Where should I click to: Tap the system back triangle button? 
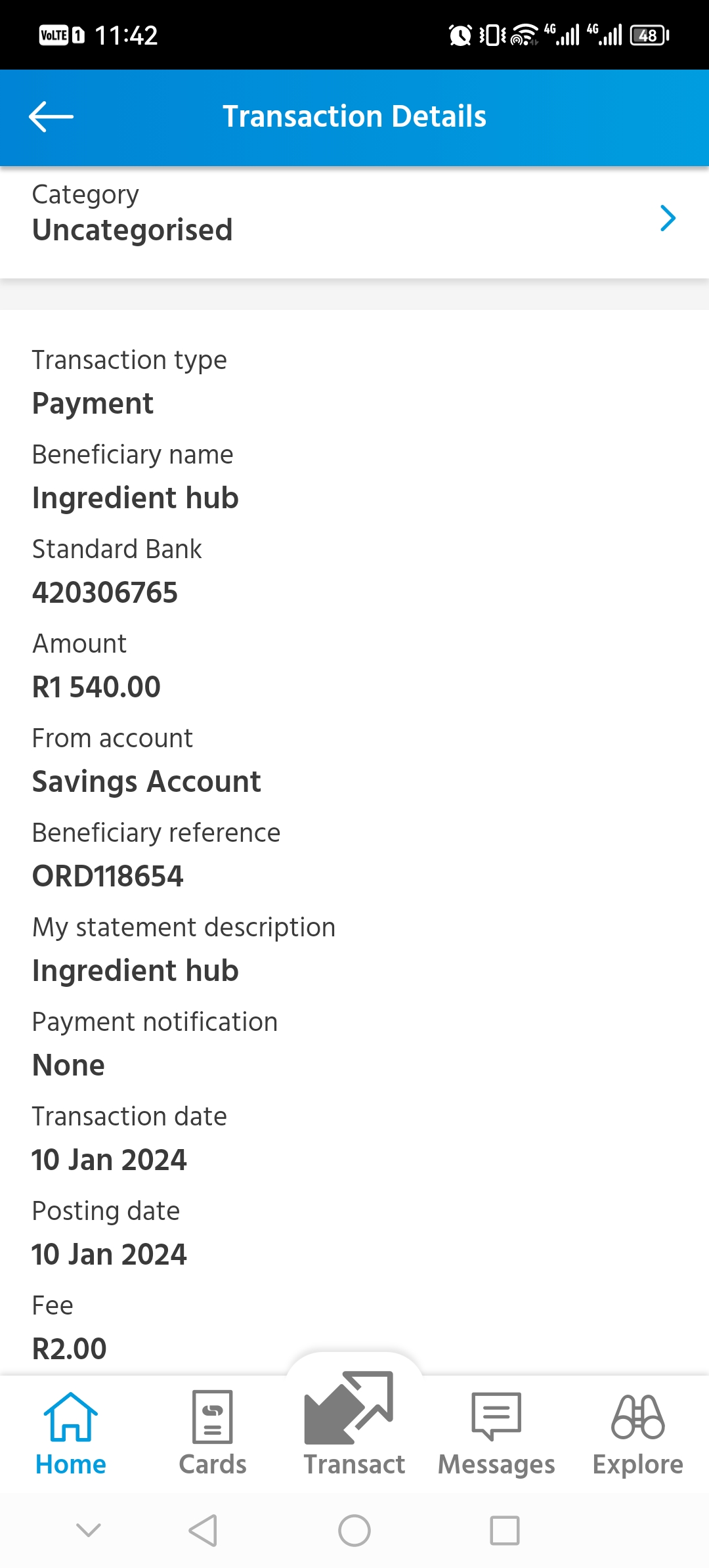(x=203, y=1531)
